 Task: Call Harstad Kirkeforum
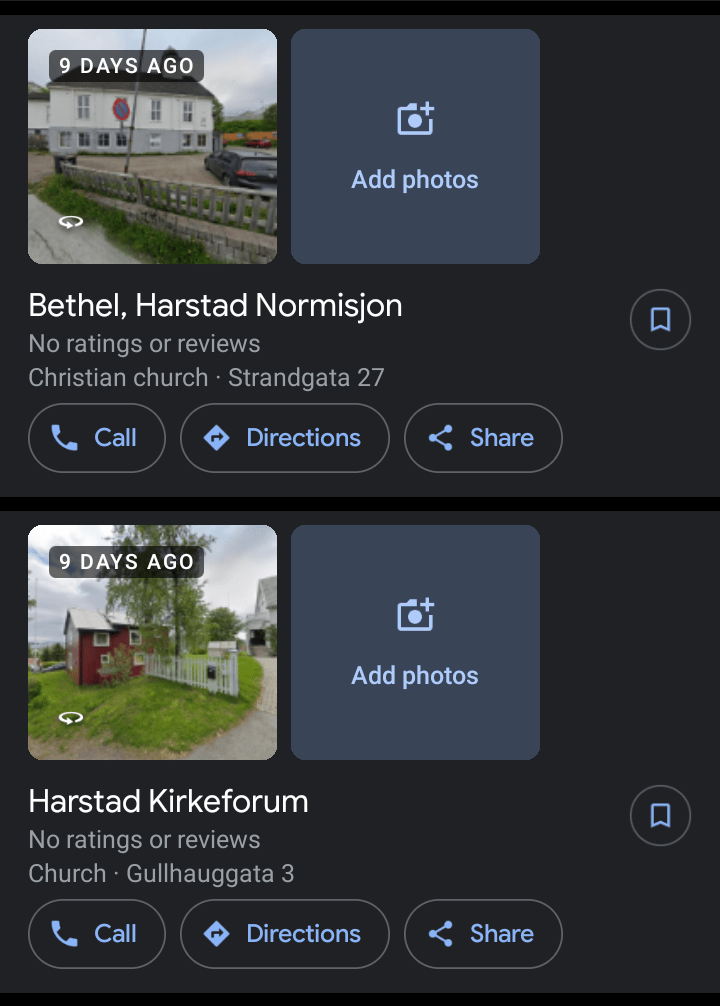click(96, 934)
